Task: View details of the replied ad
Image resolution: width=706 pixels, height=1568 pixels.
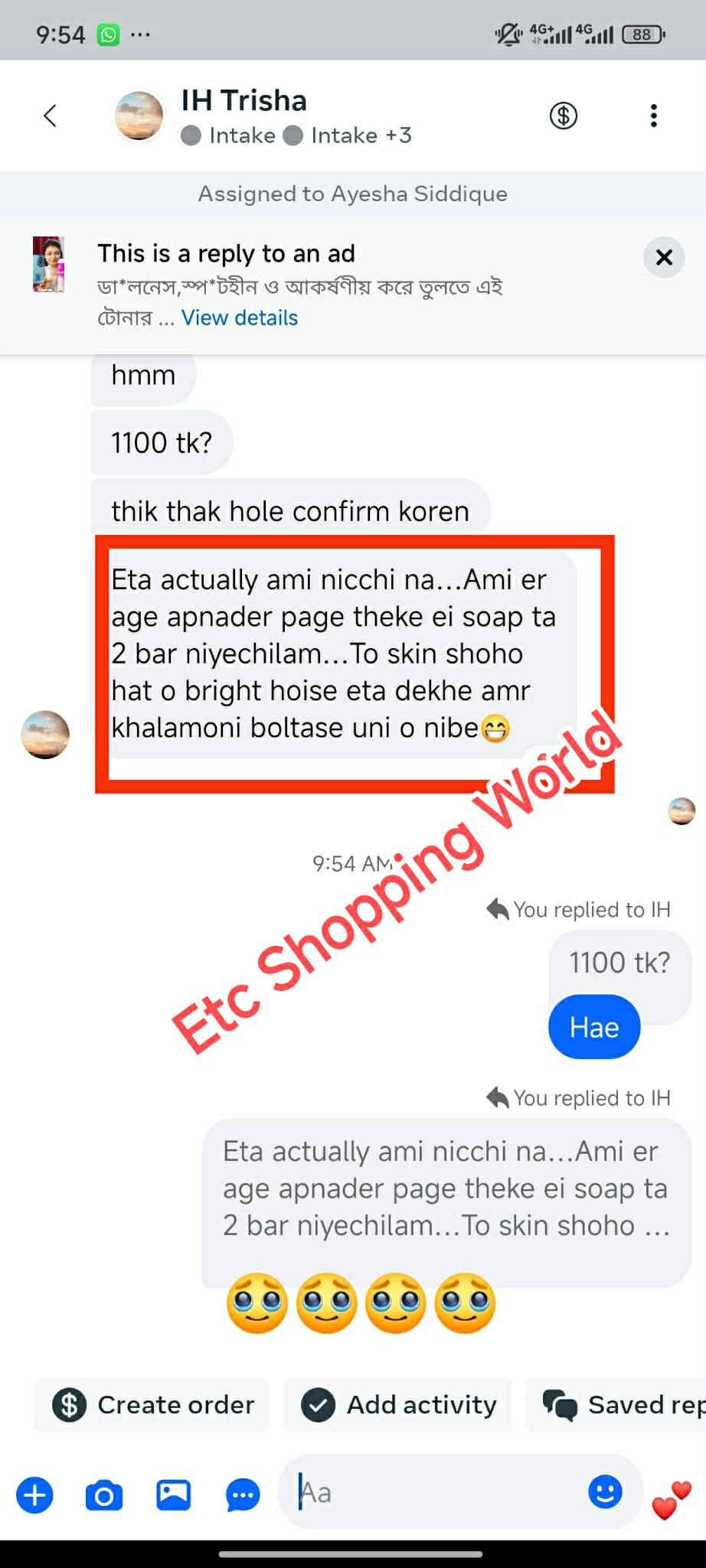Action: tap(239, 318)
